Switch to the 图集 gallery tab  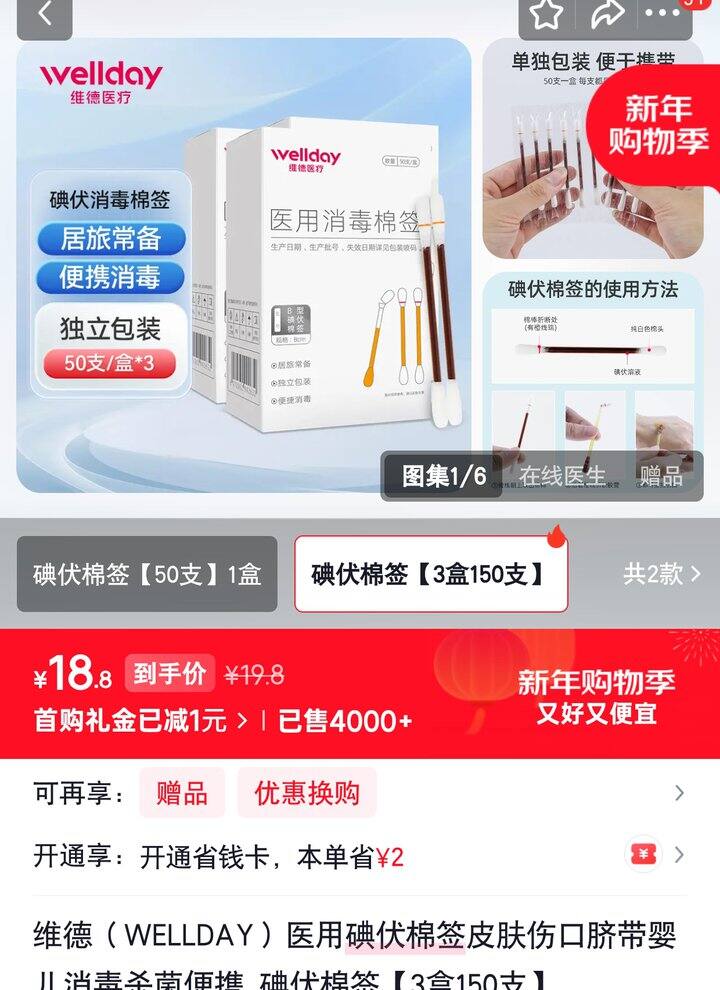click(443, 476)
